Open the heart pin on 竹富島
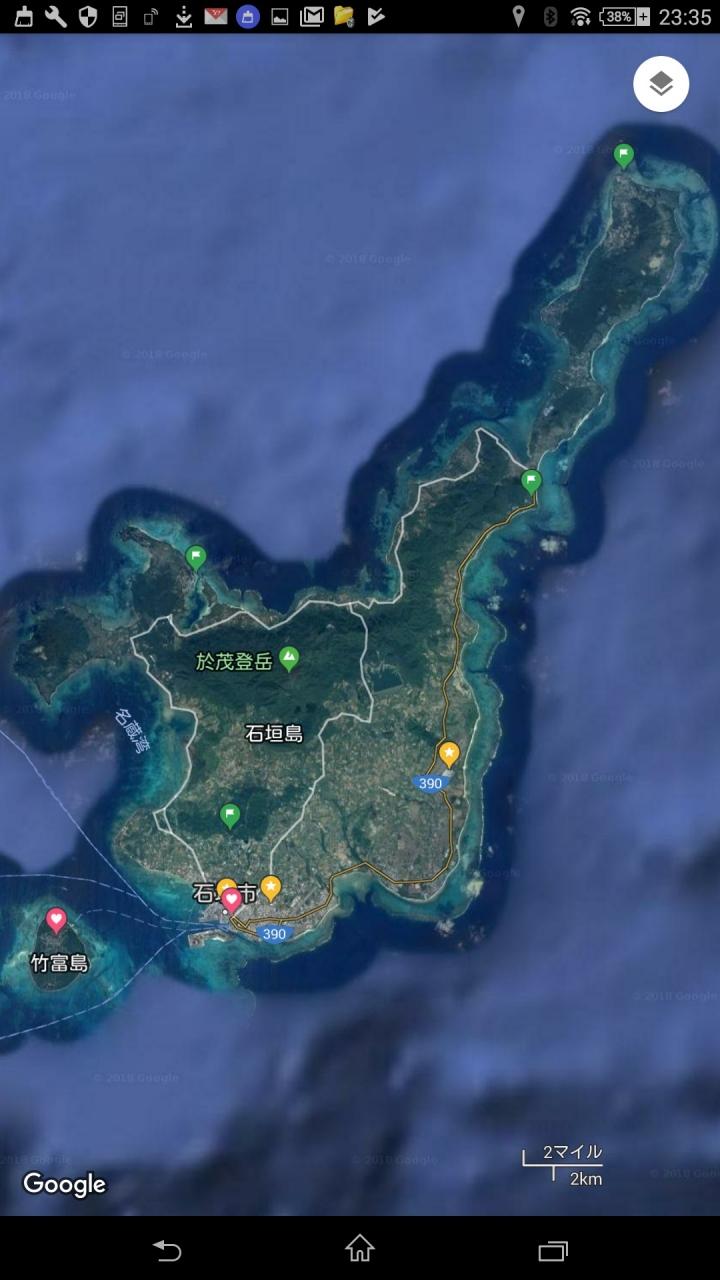The width and height of the screenshot is (720, 1280). point(57,920)
